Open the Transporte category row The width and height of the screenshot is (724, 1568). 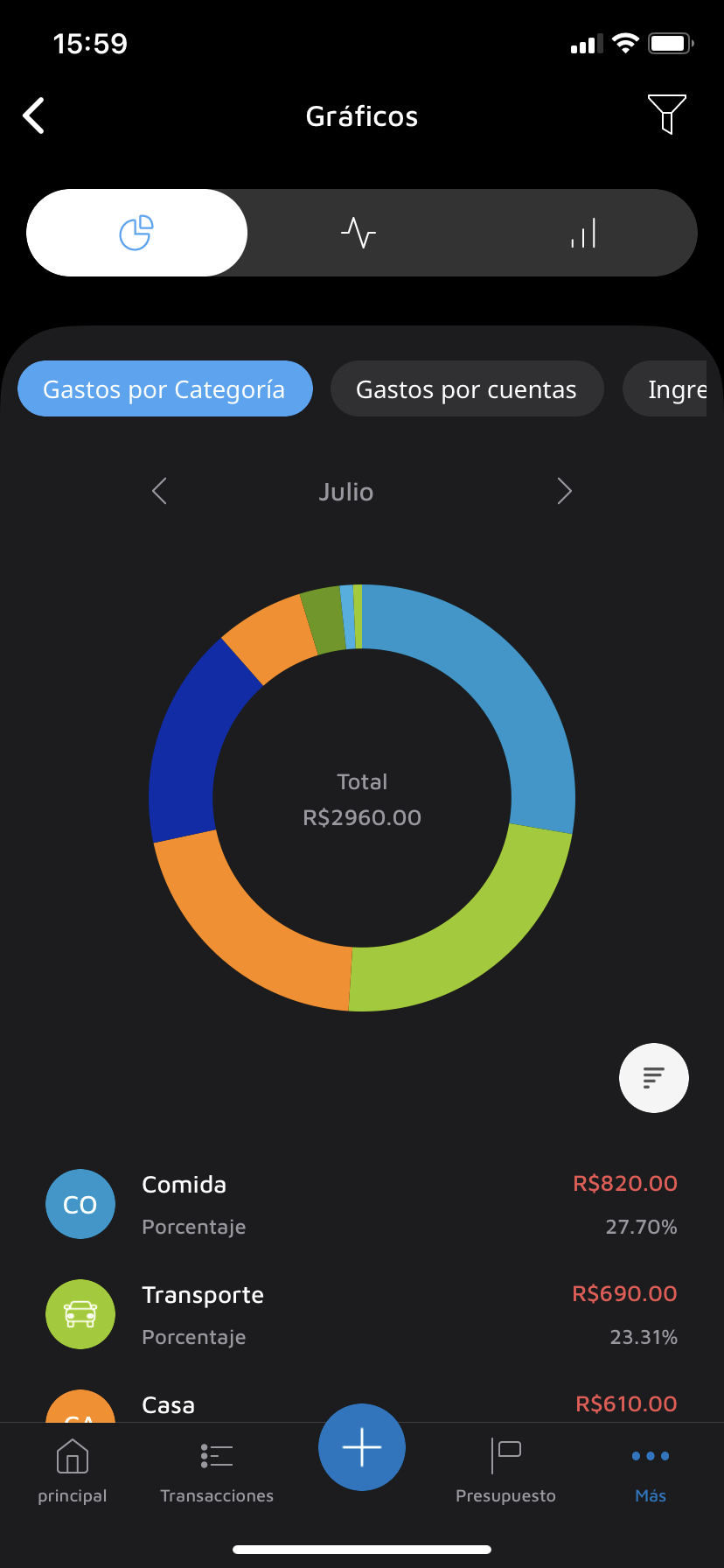pos(362,1314)
